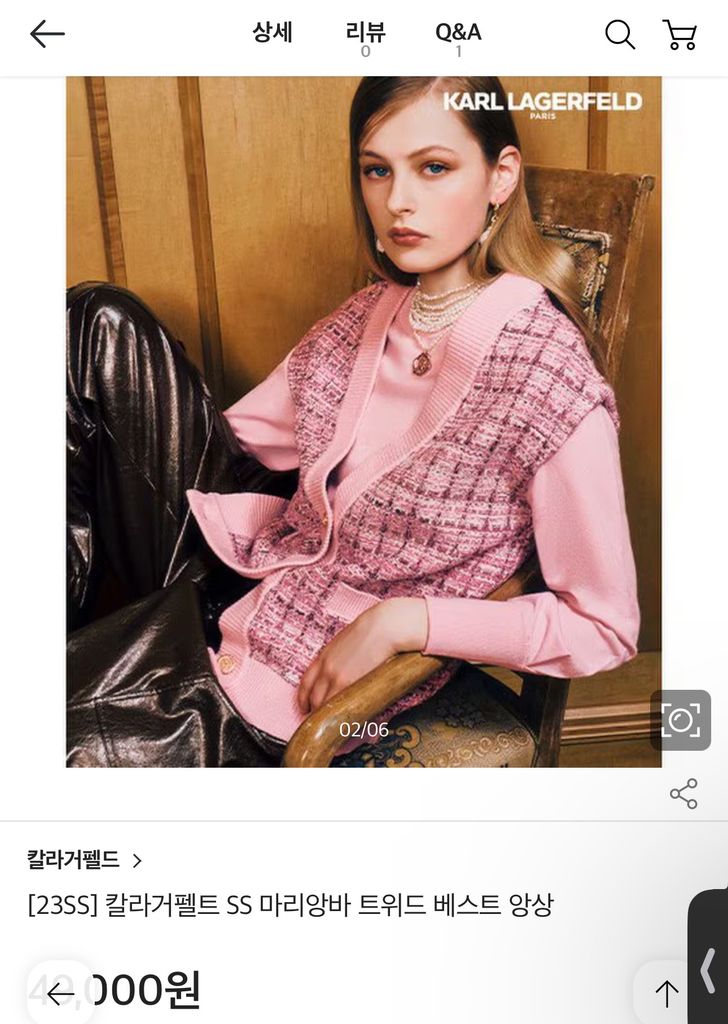This screenshot has width=728, height=1024.
Task: Go back using the top-left arrow
Action: coord(47,34)
